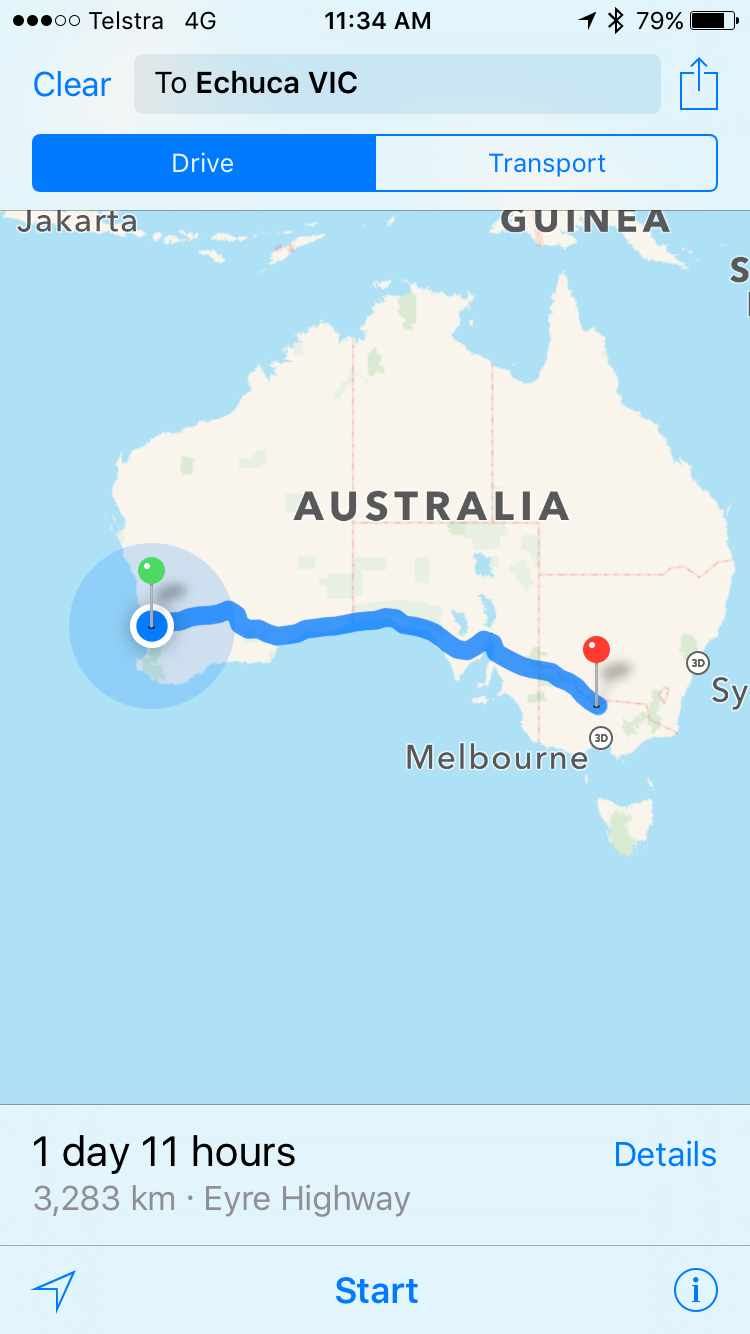Open map info settings
Image resolution: width=750 pixels, height=1334 pixels.
point(695,1291)
